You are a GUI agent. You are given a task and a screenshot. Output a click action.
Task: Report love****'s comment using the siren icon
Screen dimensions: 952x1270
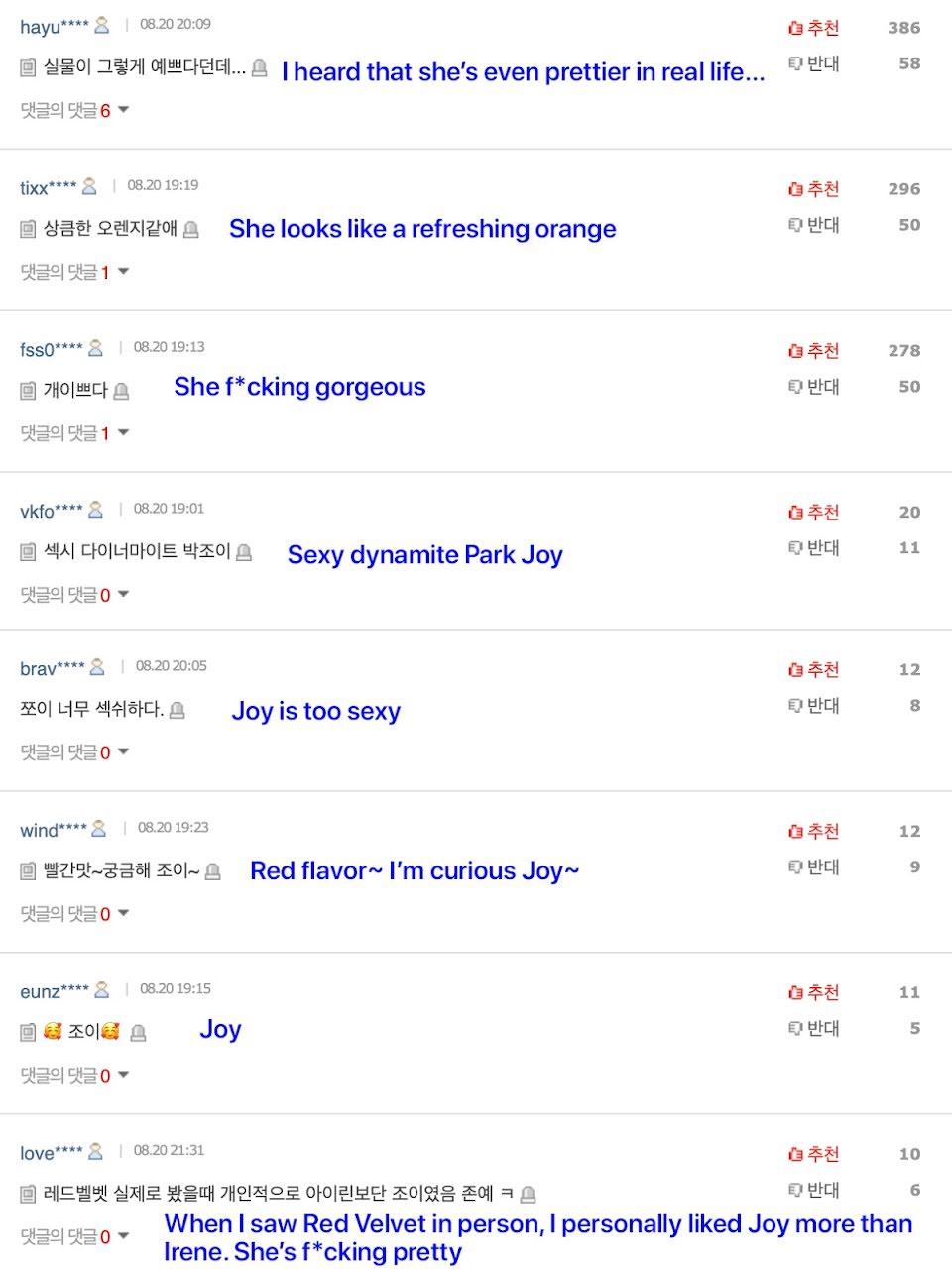coord(529,1194)
